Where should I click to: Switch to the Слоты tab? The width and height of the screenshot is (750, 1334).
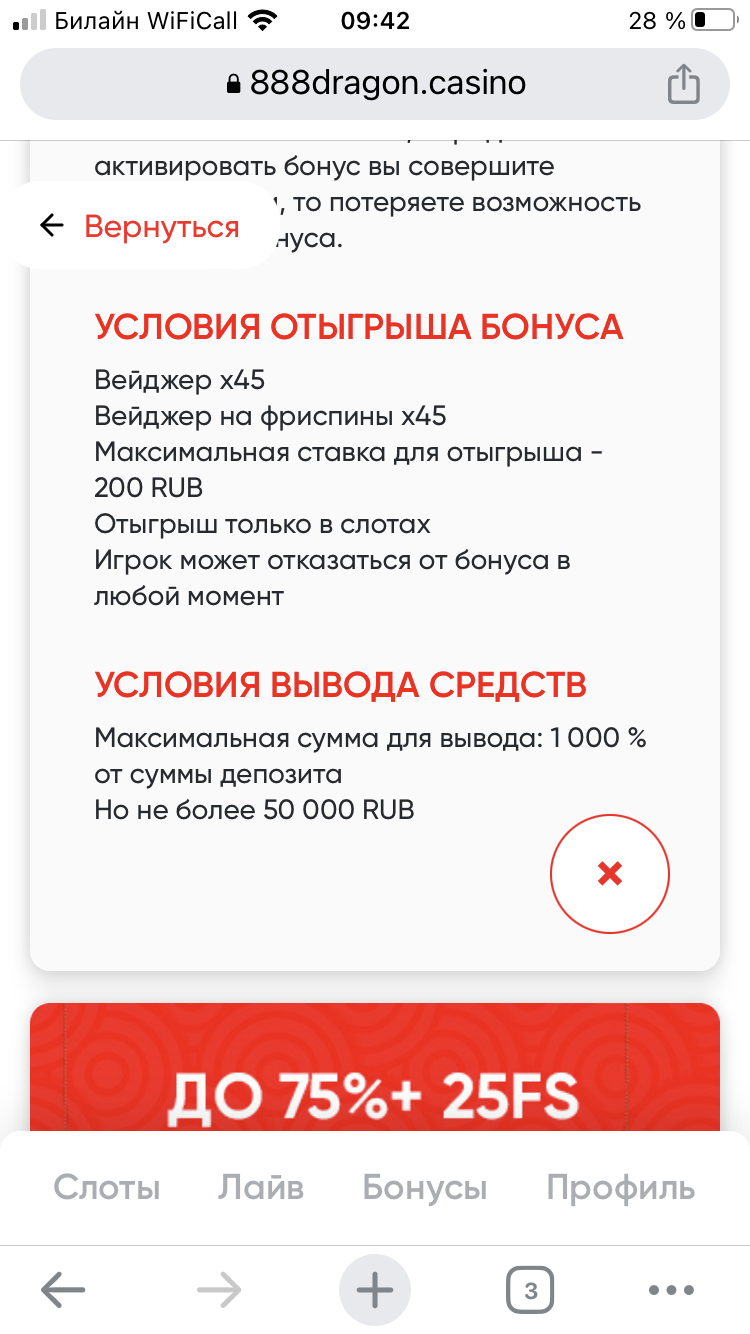coord(106,1188)
